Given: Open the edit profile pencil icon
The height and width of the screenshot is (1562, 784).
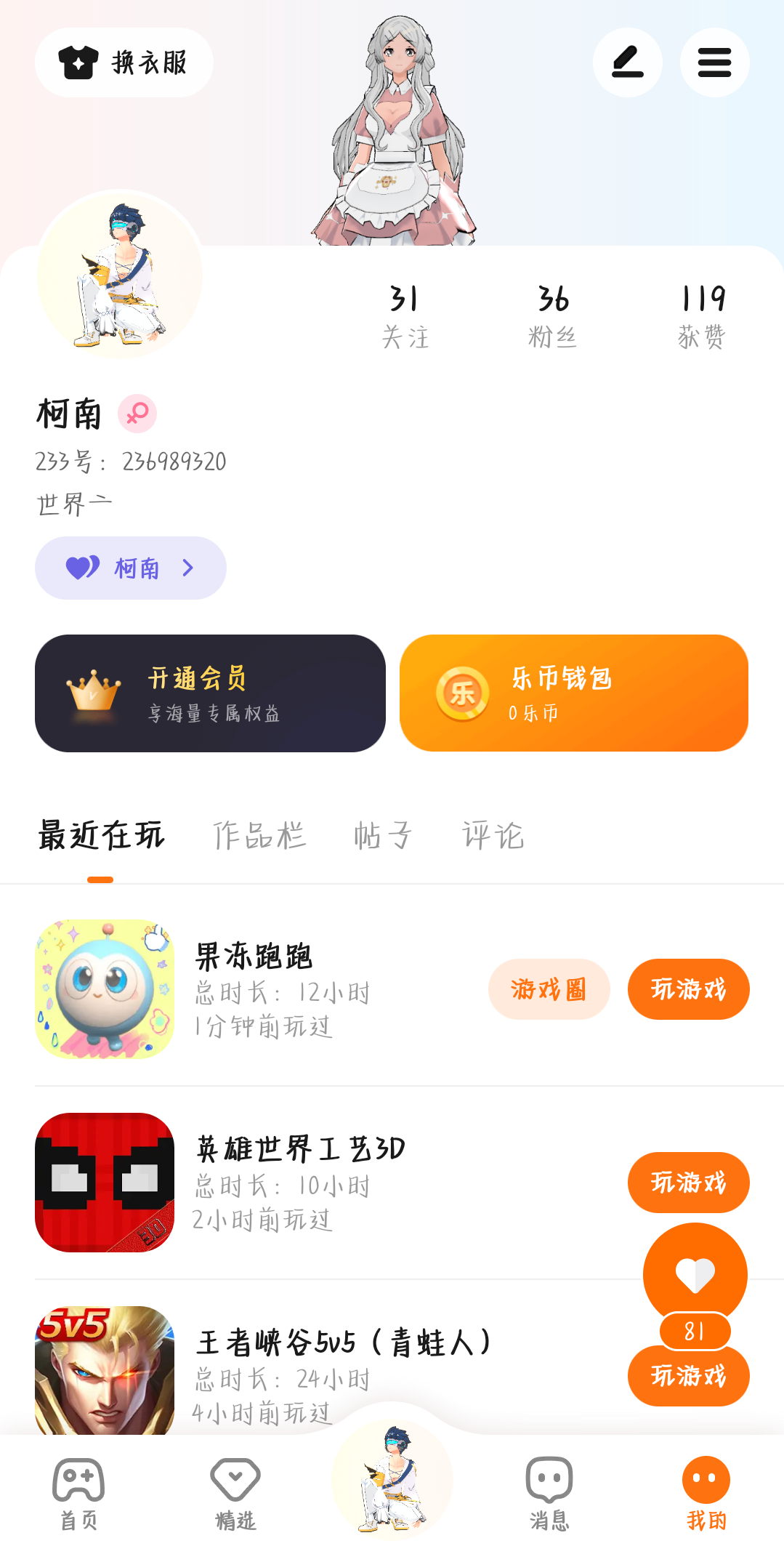Looking at the screenshot, I should point(628,63).
